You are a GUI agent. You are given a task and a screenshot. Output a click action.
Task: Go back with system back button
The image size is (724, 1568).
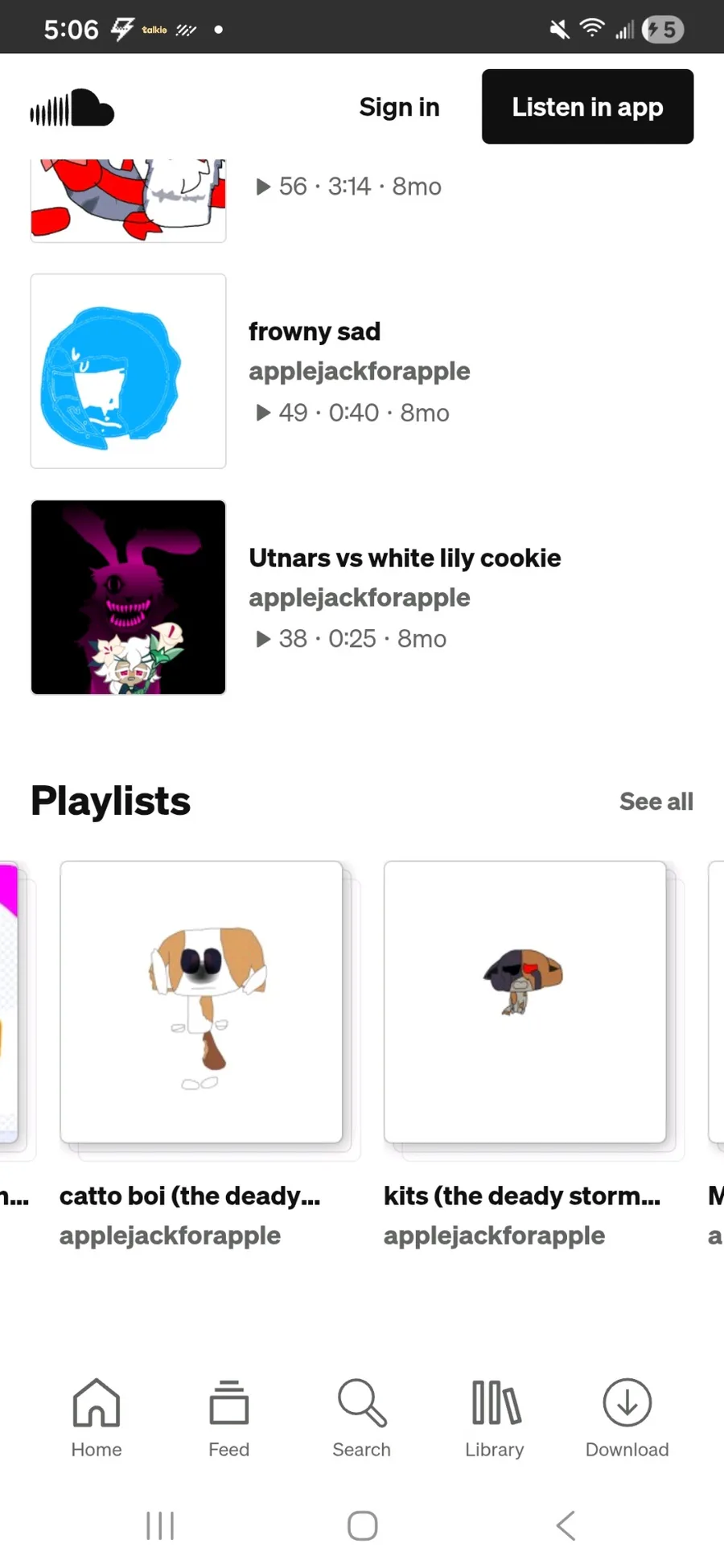coord(566,1525)
